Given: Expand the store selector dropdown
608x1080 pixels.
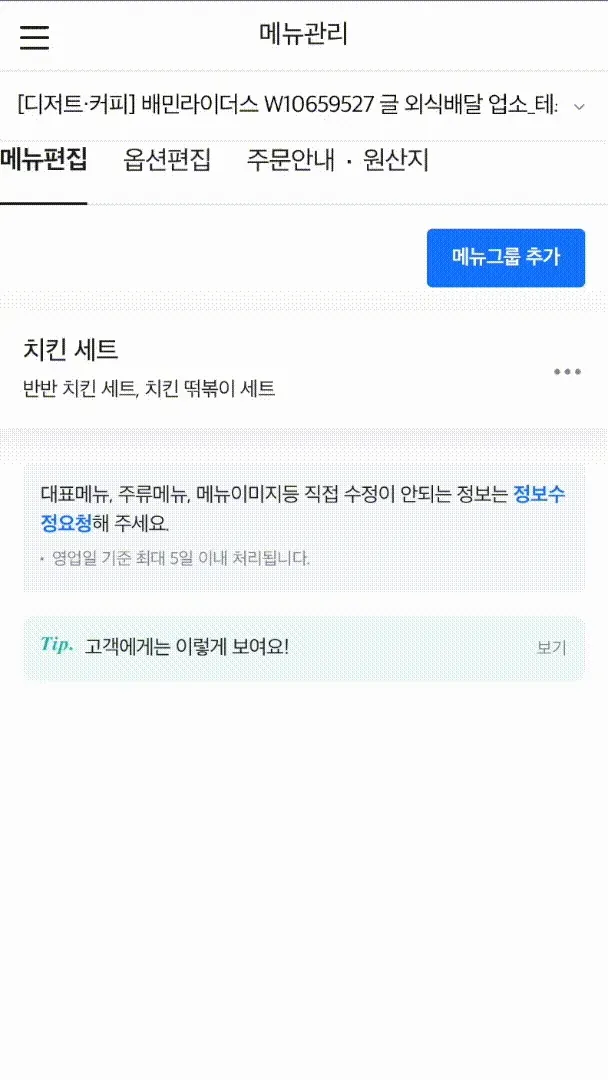Looking at the screenshot, I should click(x=578, y=106).
